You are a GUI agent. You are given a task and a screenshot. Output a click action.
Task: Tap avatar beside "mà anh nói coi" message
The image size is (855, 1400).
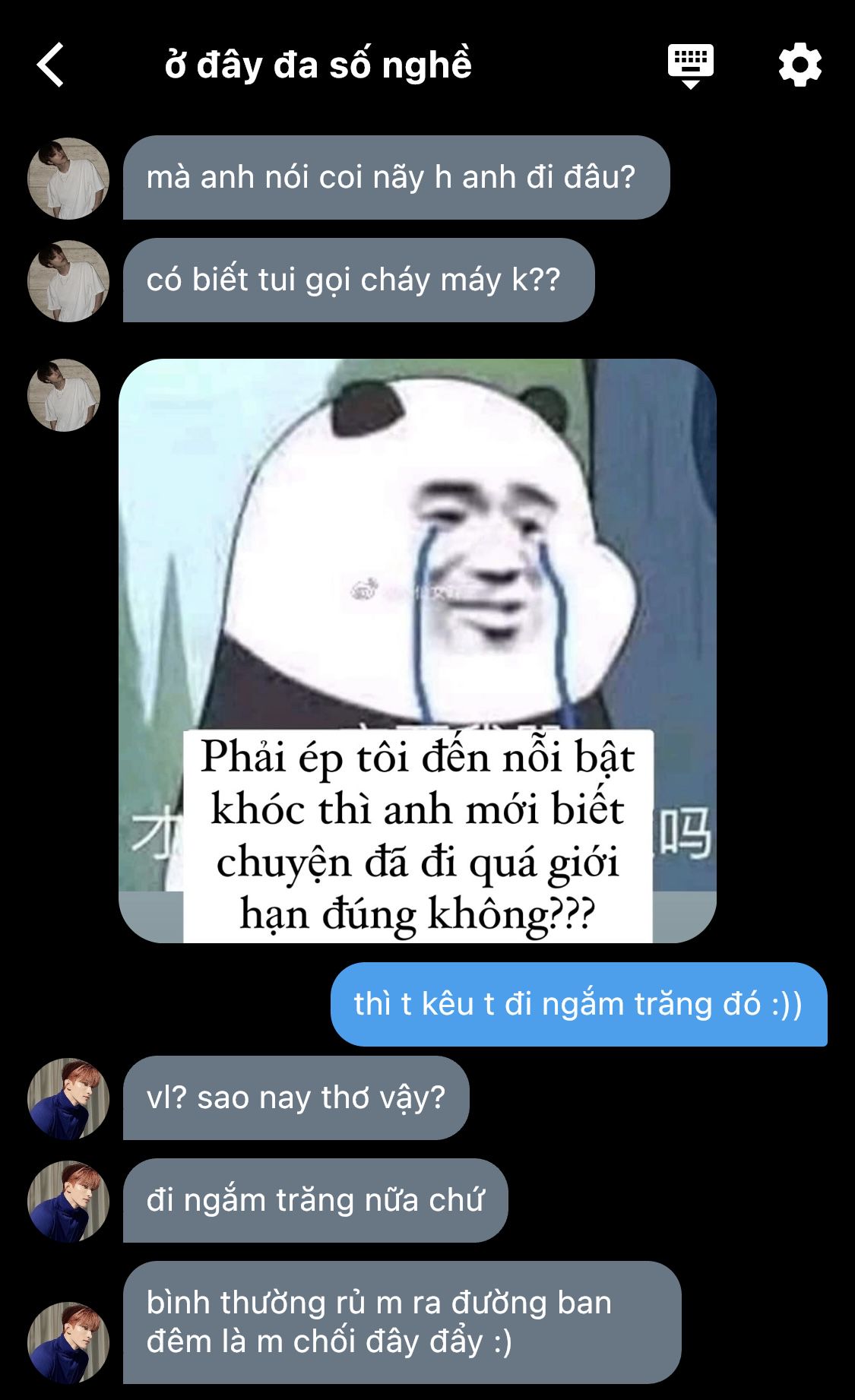point(68,179)
